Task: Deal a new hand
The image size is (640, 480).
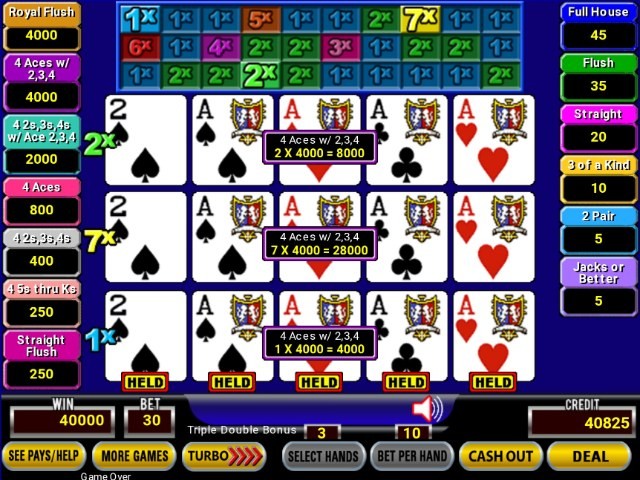Action: pos(589,456)
